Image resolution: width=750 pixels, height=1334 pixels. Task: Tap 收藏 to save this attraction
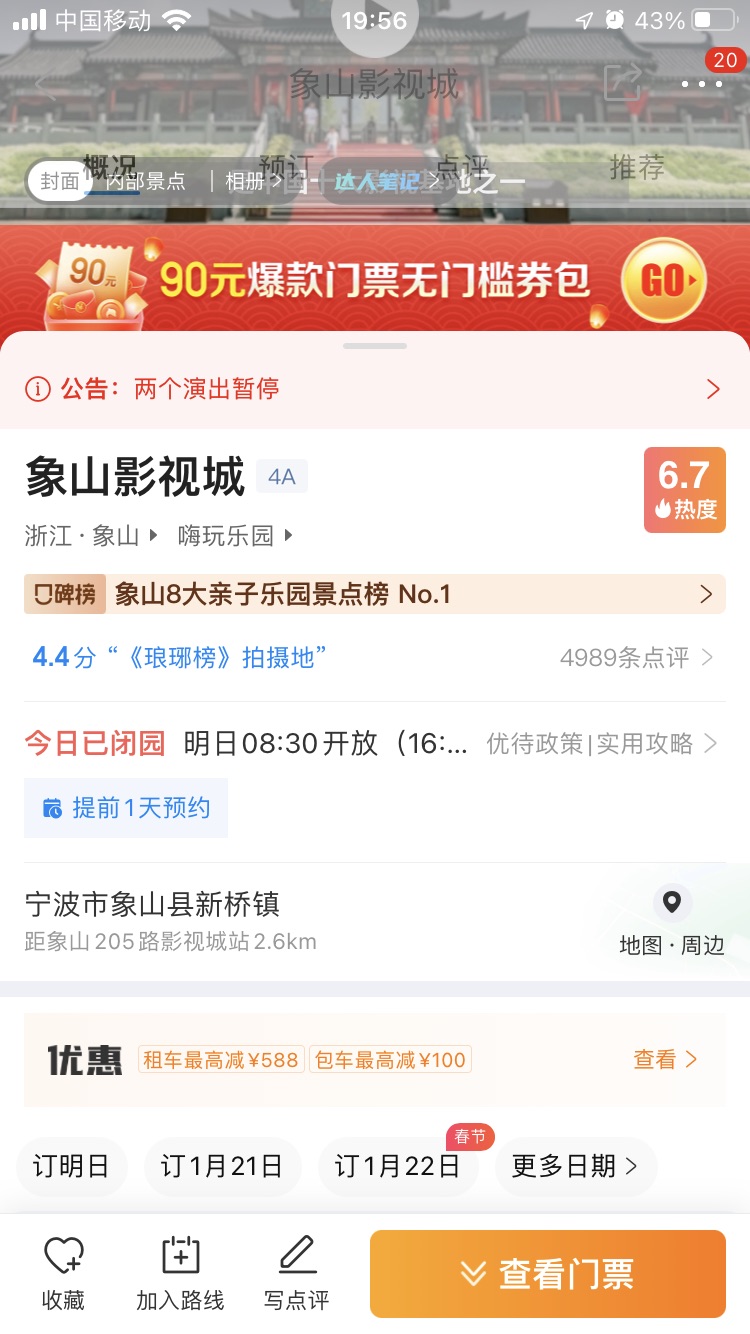click(63, 1273)
